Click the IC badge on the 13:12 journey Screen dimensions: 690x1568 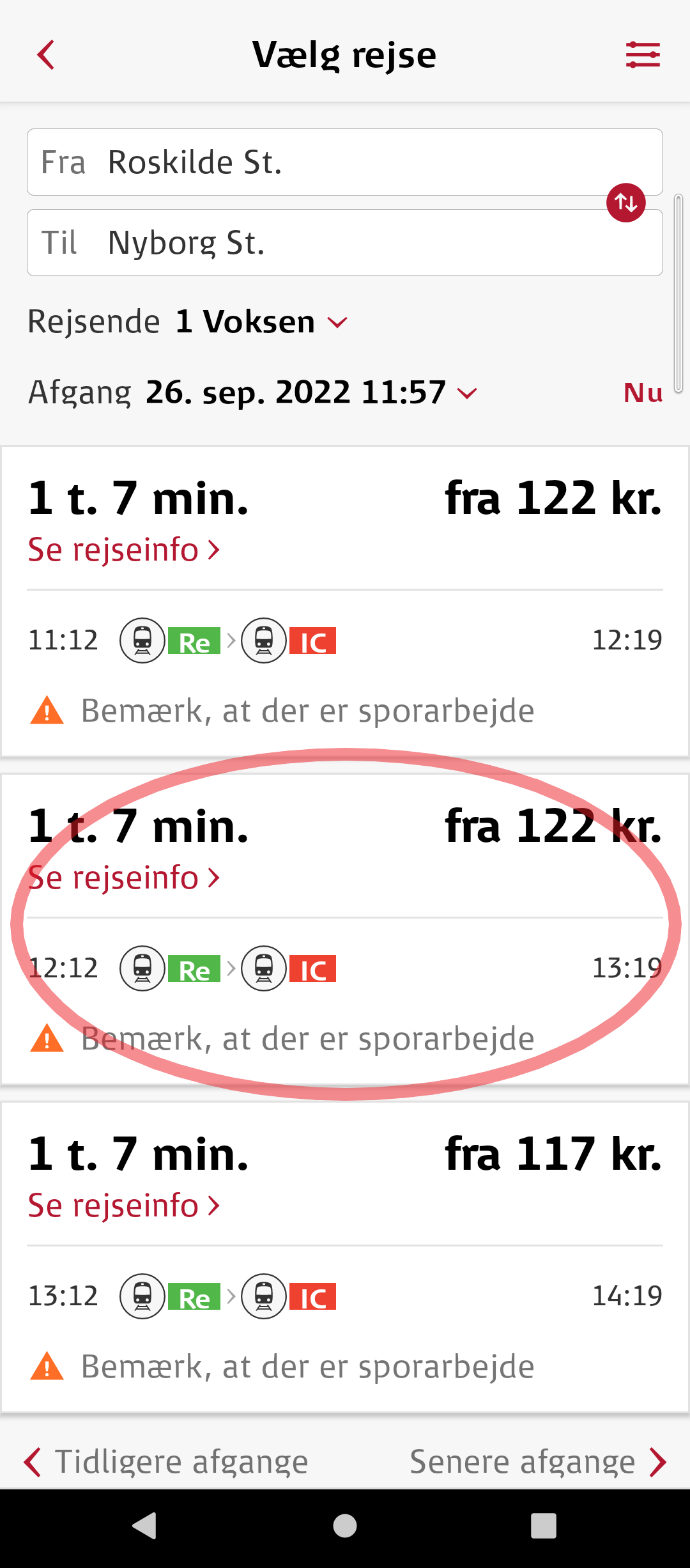coord(314,1296)
